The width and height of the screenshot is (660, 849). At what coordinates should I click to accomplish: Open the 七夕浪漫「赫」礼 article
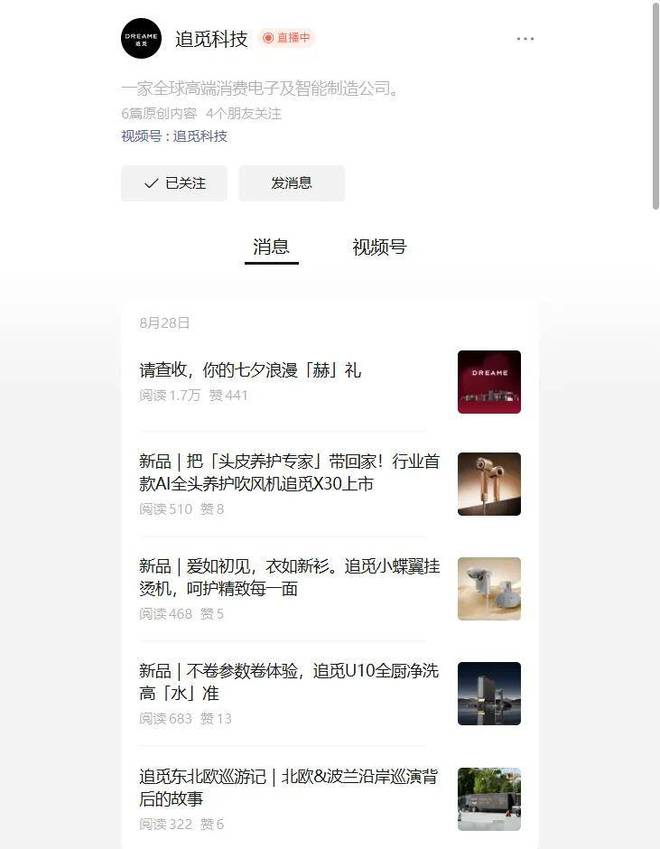click(250, 370)
